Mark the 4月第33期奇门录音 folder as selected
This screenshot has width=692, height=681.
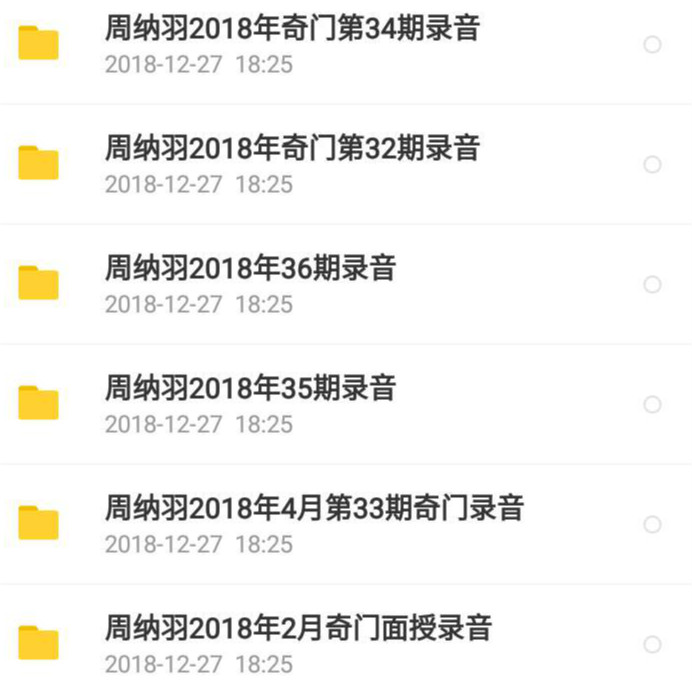tap(652, 525)
